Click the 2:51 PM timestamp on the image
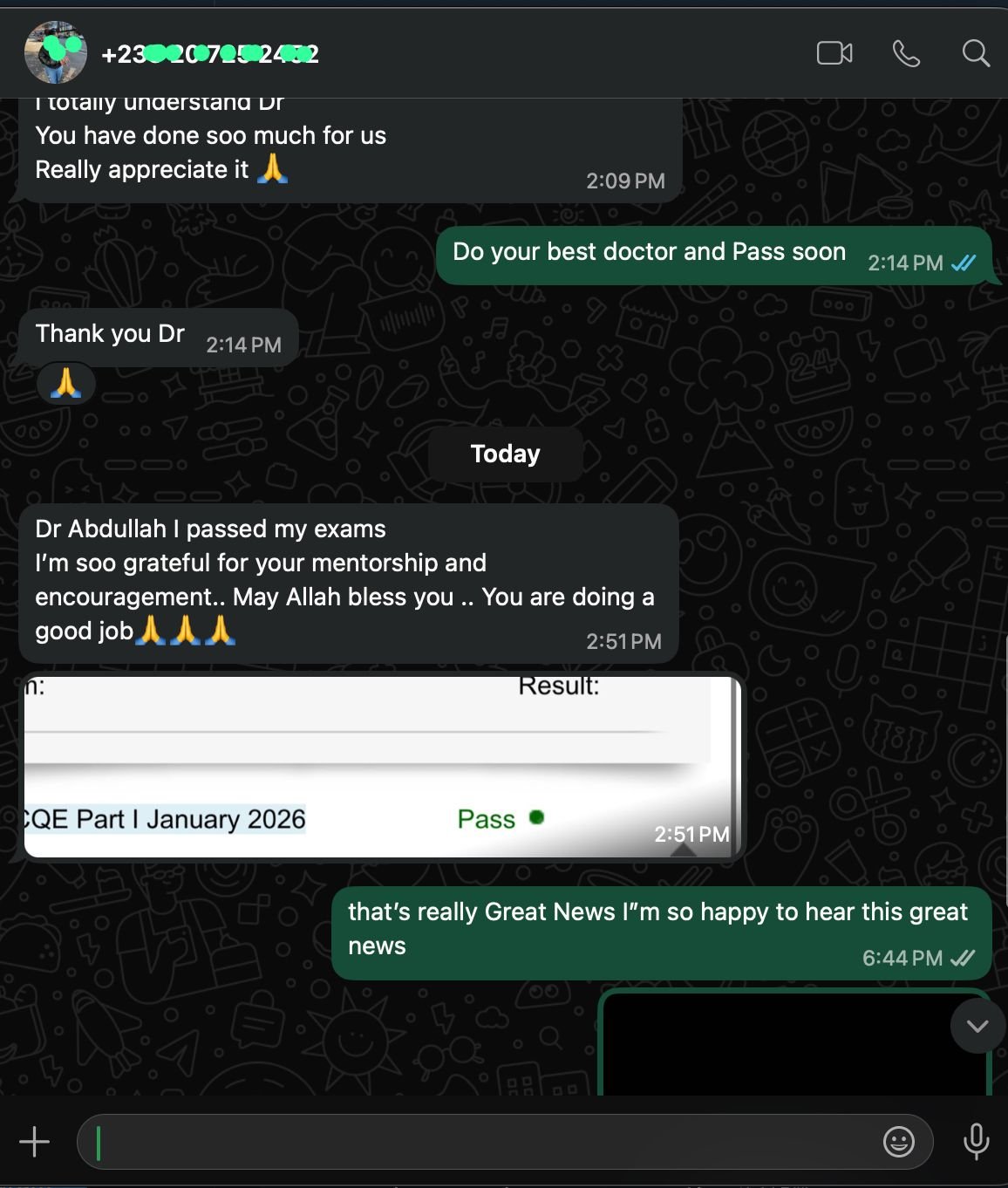Viewport: 1008px width, 1188px height. tap(691, 834)
